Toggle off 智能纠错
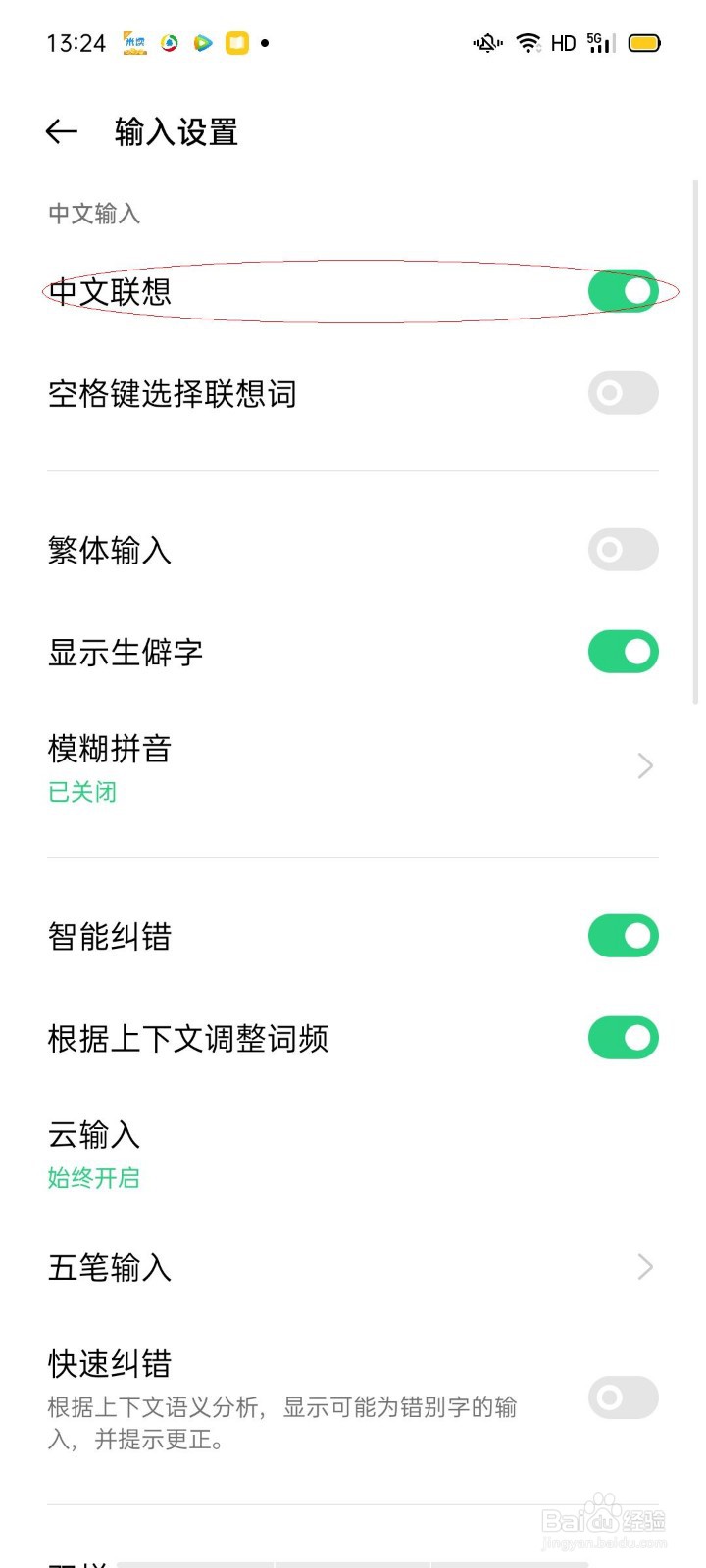 coord(623,936)
